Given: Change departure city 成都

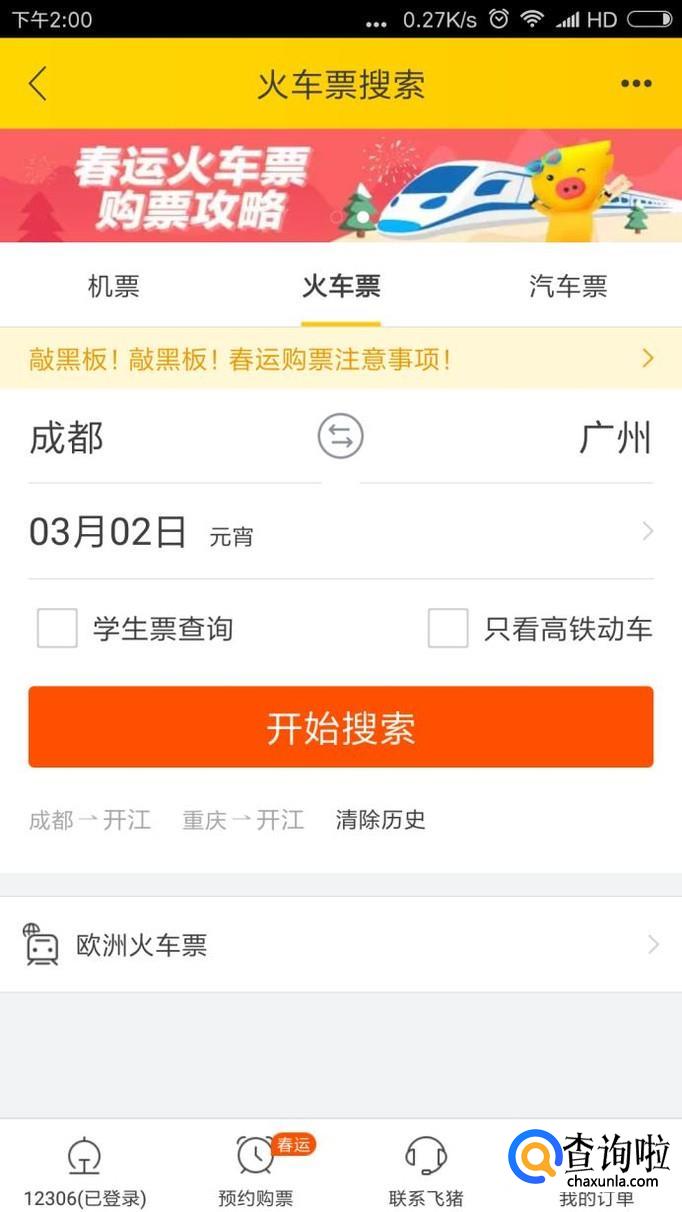Looking at the screenshot, I should (x=68, y=438).
